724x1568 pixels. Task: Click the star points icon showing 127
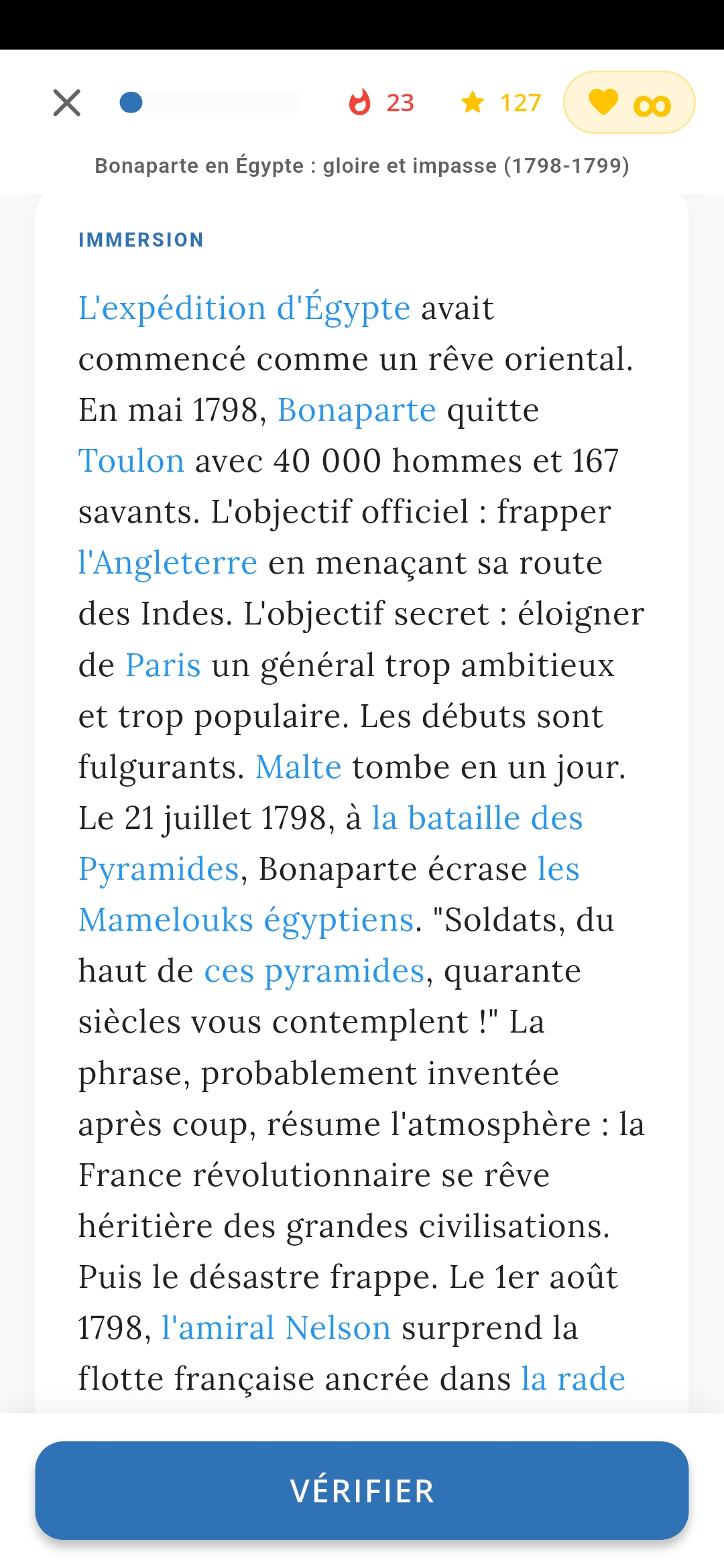pyautogui.click(x=474, y=101)
